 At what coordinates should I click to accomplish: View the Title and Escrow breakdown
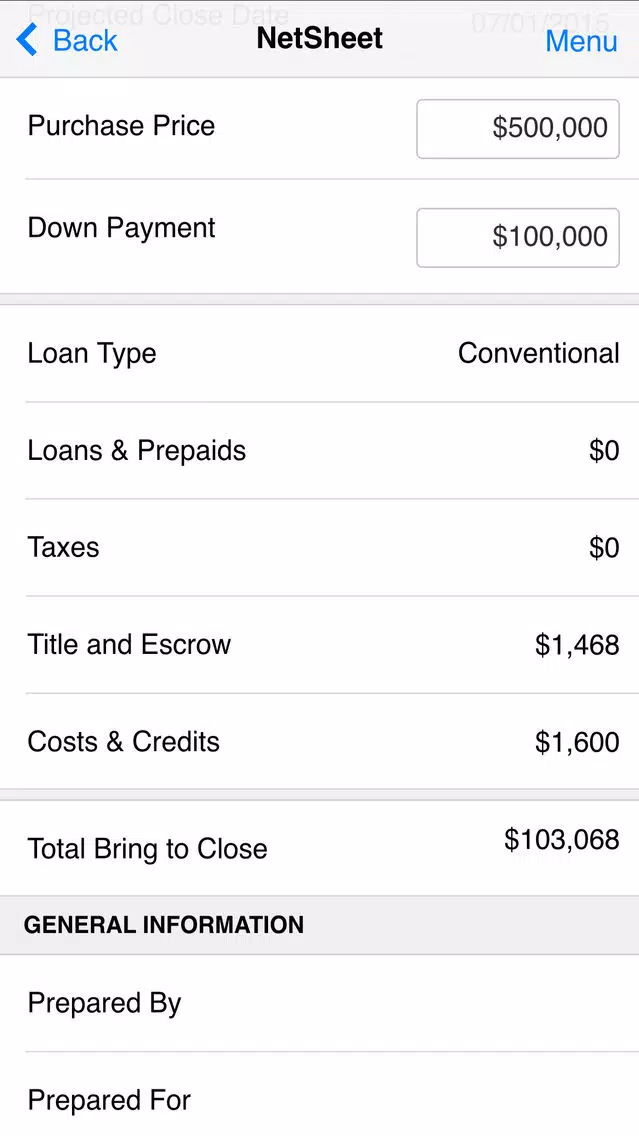[320, 645]
